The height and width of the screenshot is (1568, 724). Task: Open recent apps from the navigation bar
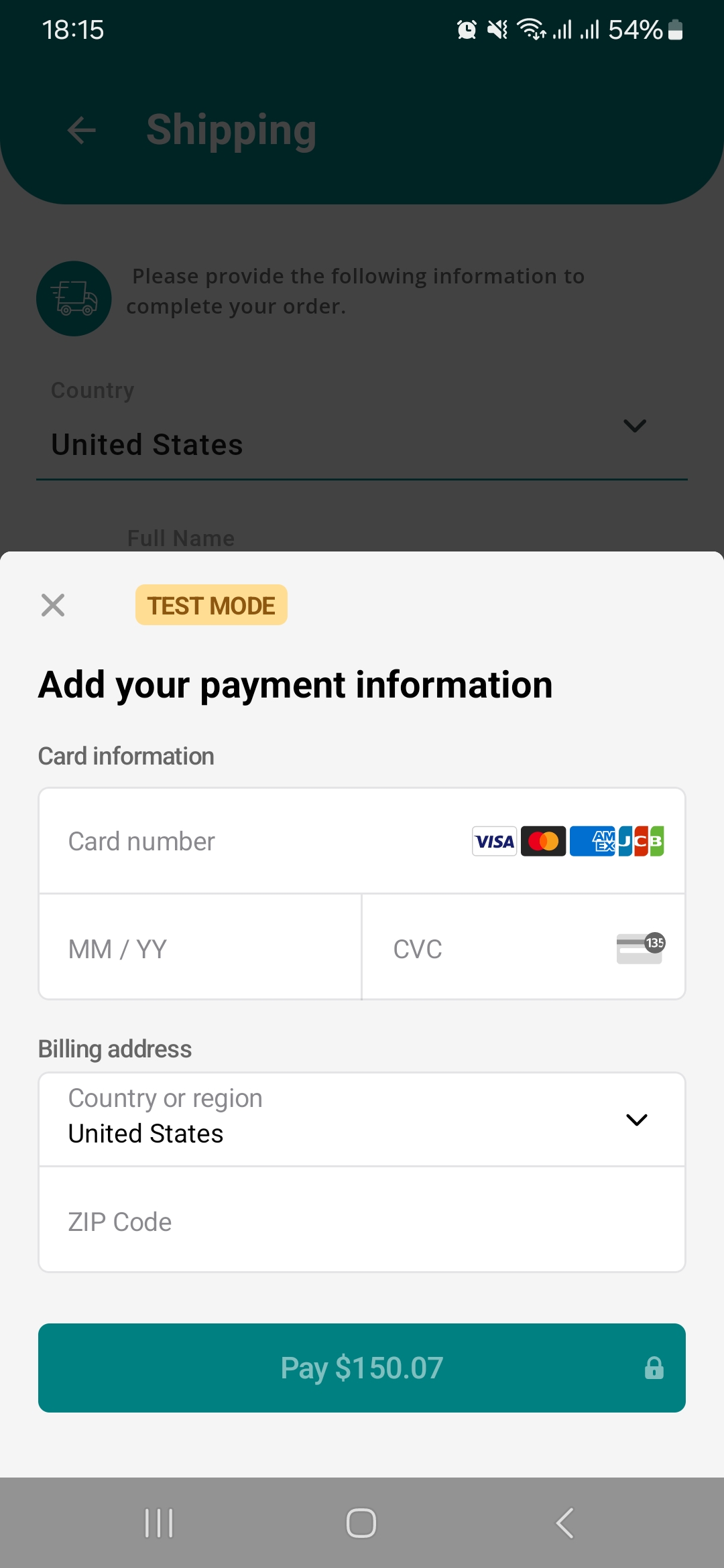click(159, 1522)
